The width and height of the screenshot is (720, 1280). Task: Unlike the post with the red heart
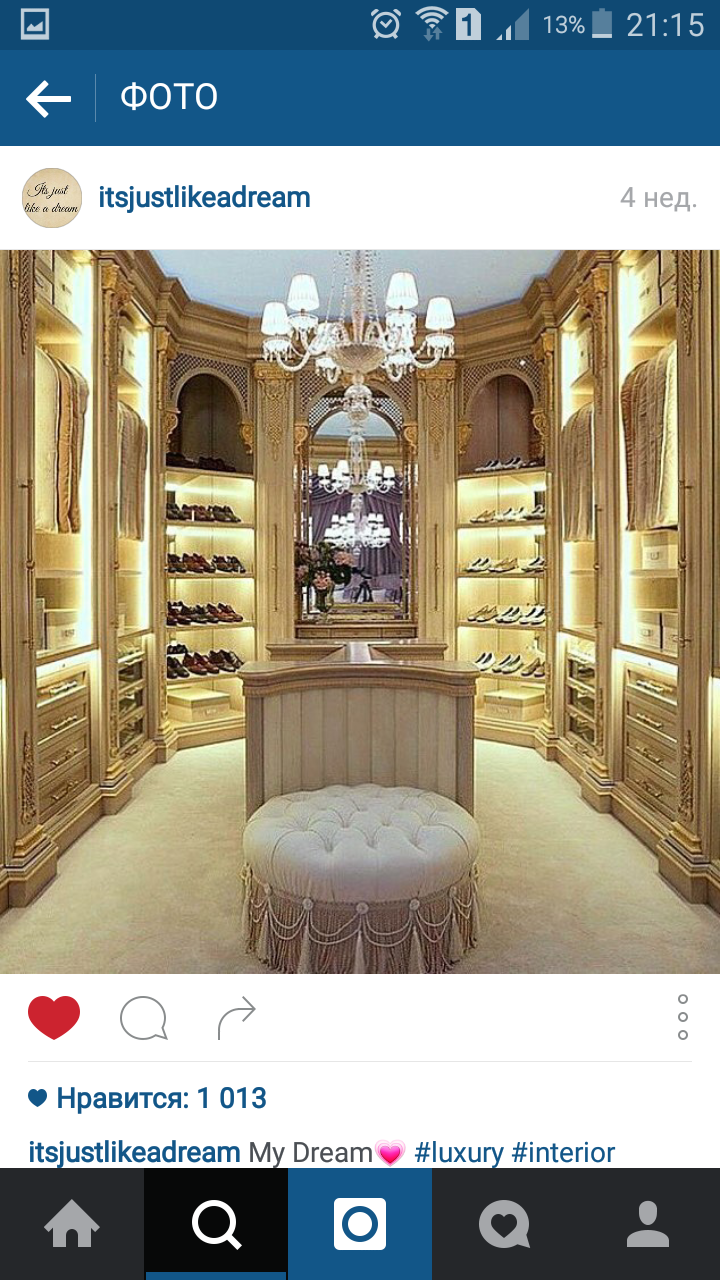pos(54,1018)
